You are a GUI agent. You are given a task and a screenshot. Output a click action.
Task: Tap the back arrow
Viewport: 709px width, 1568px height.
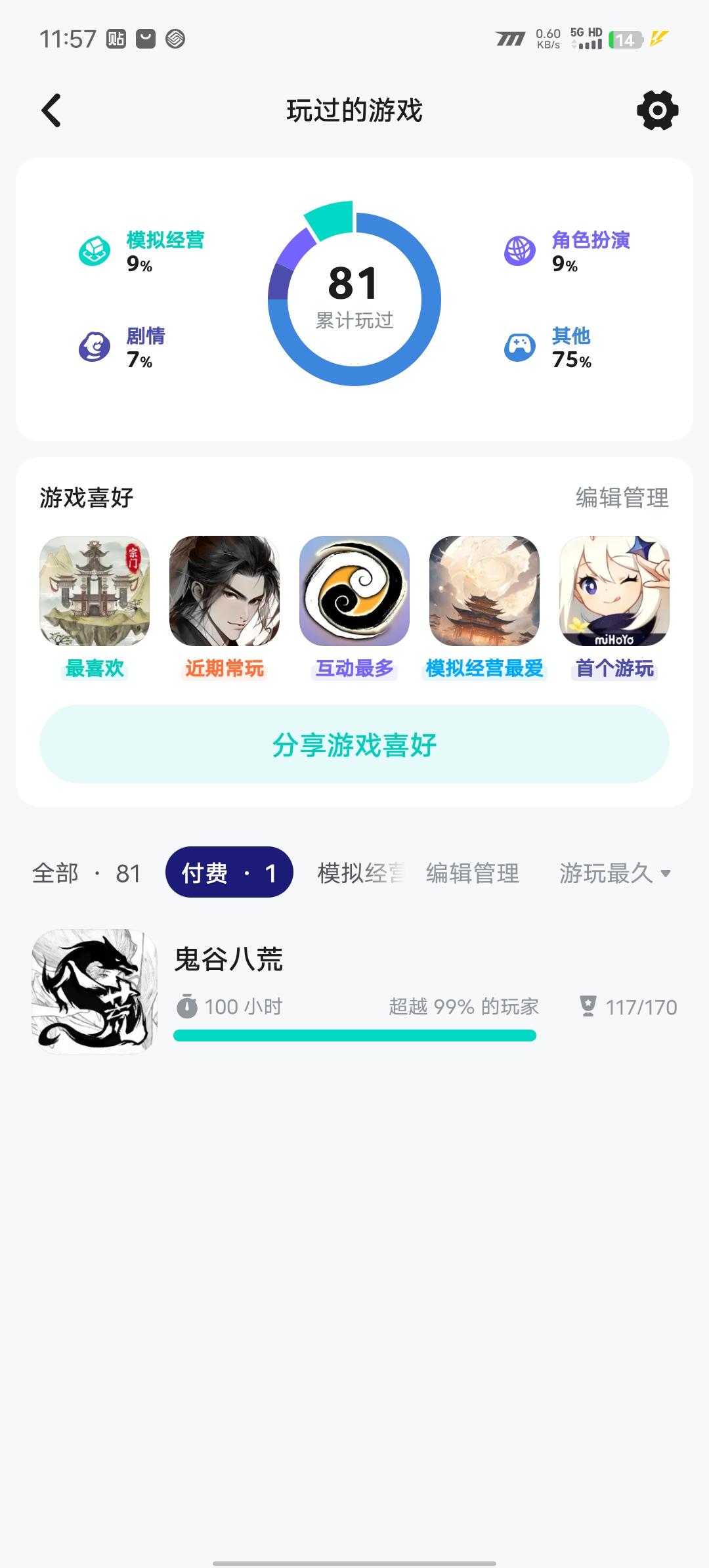[52, 110]
